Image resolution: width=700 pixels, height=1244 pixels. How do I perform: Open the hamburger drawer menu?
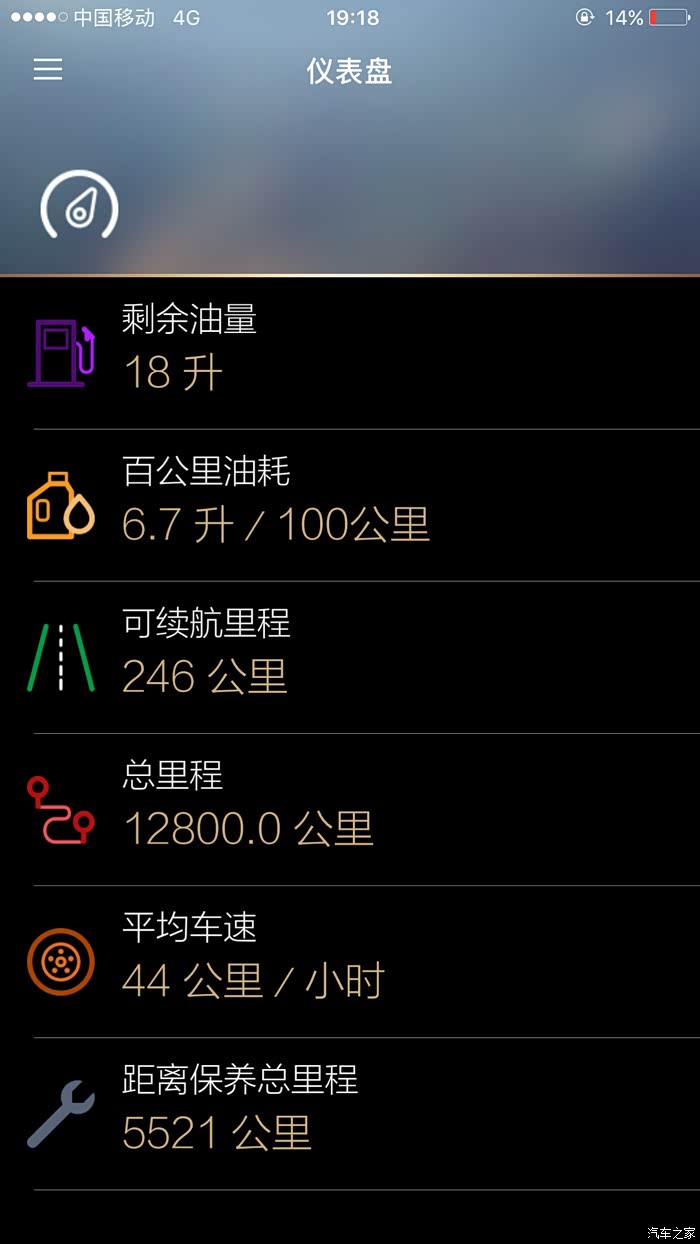point(48,69)
